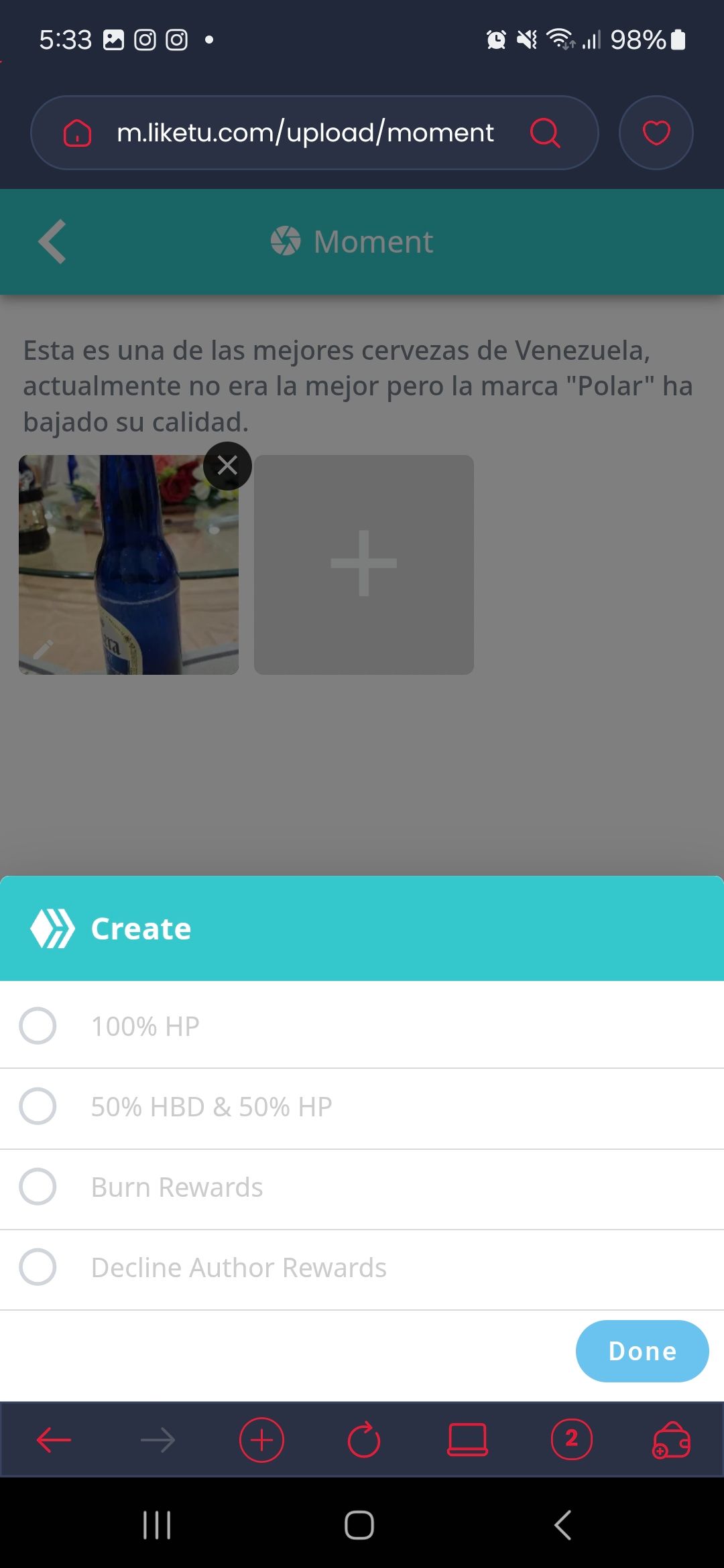Remove the uploaded beer bottle photo
The height and width of the screenshot is (1568, 724).
227,466
